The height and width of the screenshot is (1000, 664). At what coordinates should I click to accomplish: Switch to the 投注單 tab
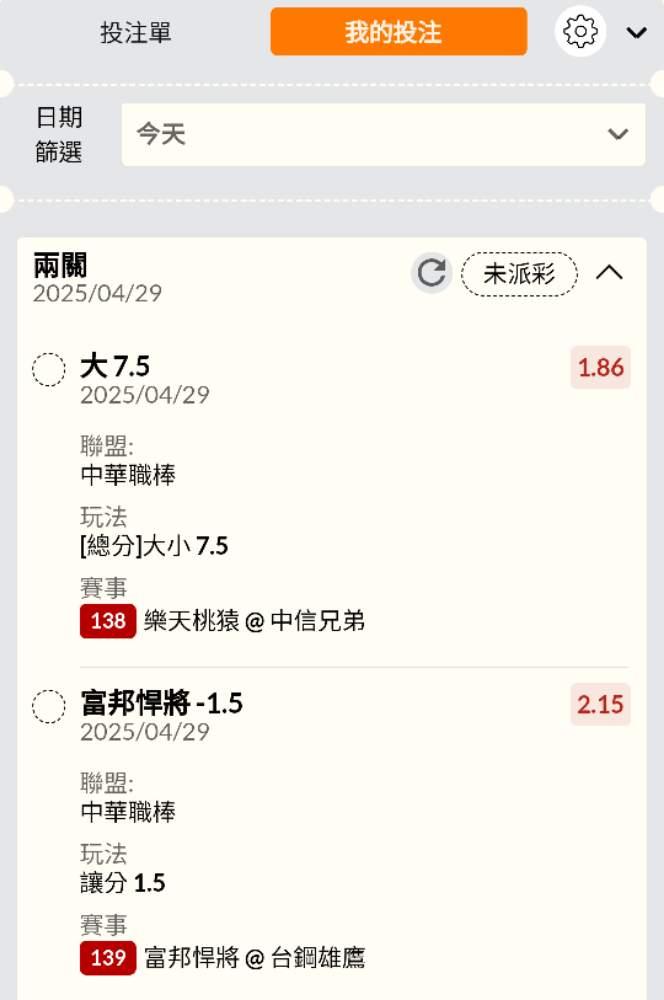coord(136,32)
